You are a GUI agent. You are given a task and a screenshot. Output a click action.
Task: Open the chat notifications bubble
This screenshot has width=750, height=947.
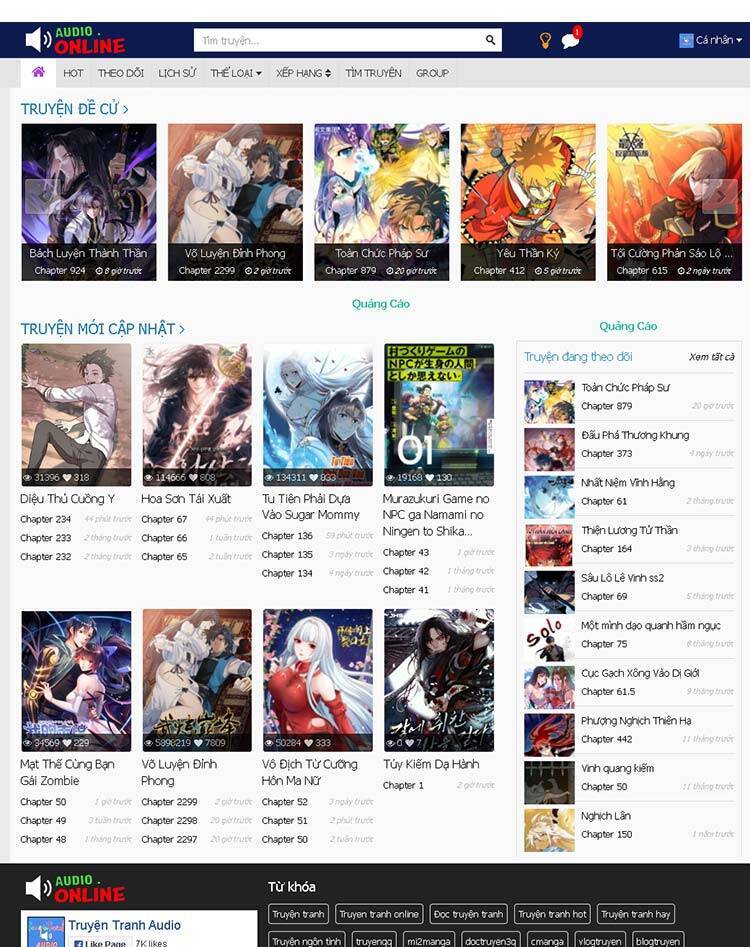(x=570, y=41)
